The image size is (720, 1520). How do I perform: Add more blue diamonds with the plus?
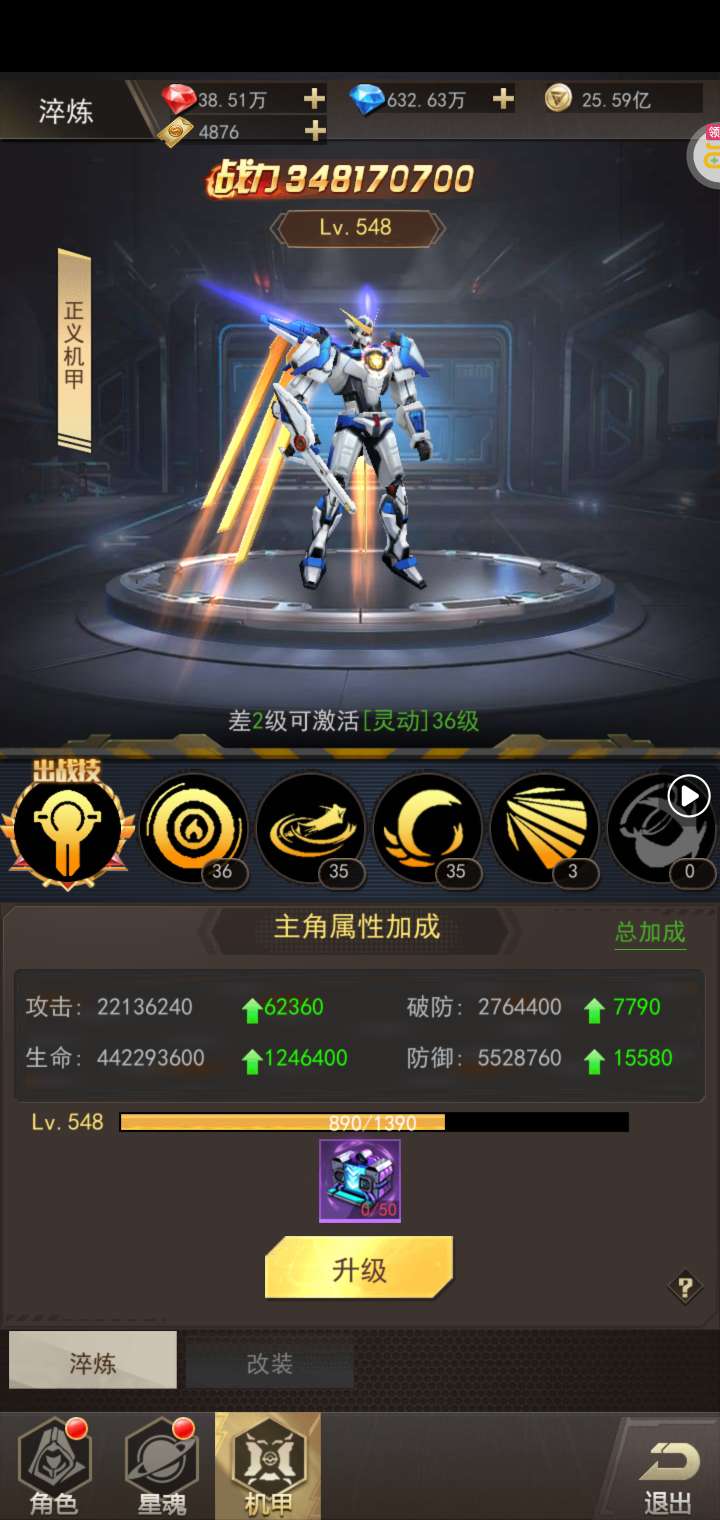503,99
